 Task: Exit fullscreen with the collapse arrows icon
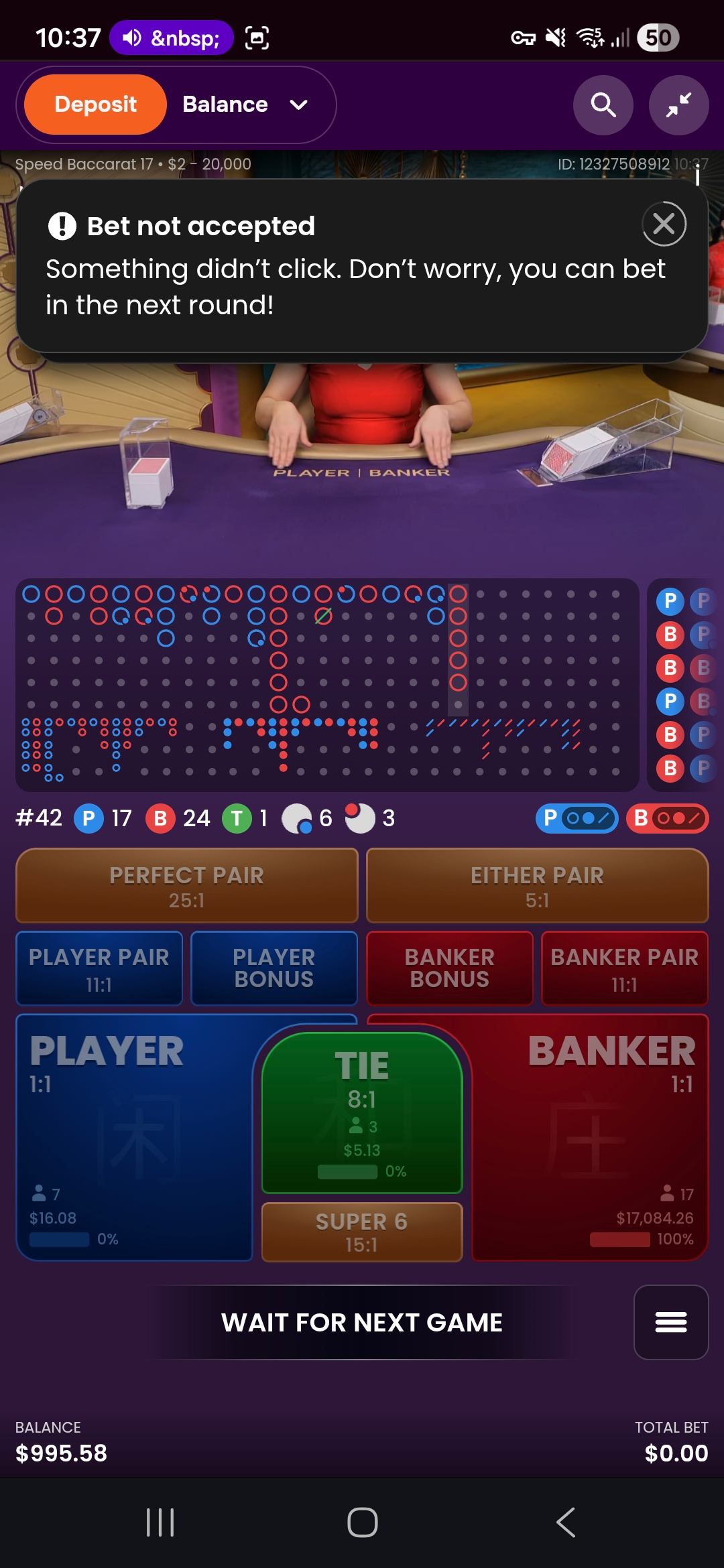(678, 105)
